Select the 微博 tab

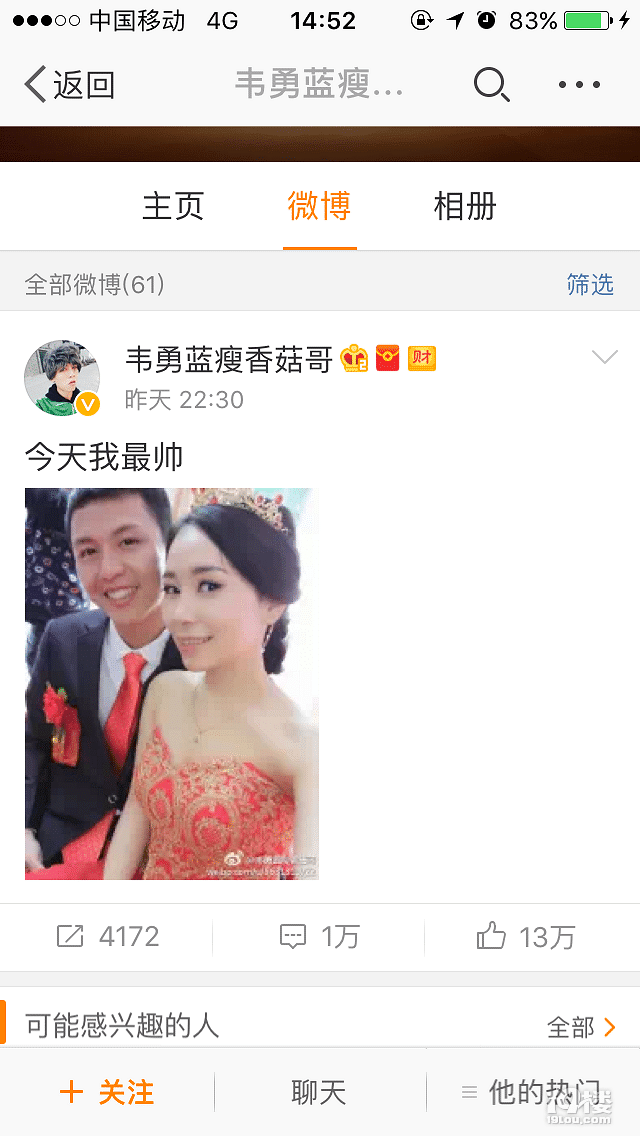point(319,207)
